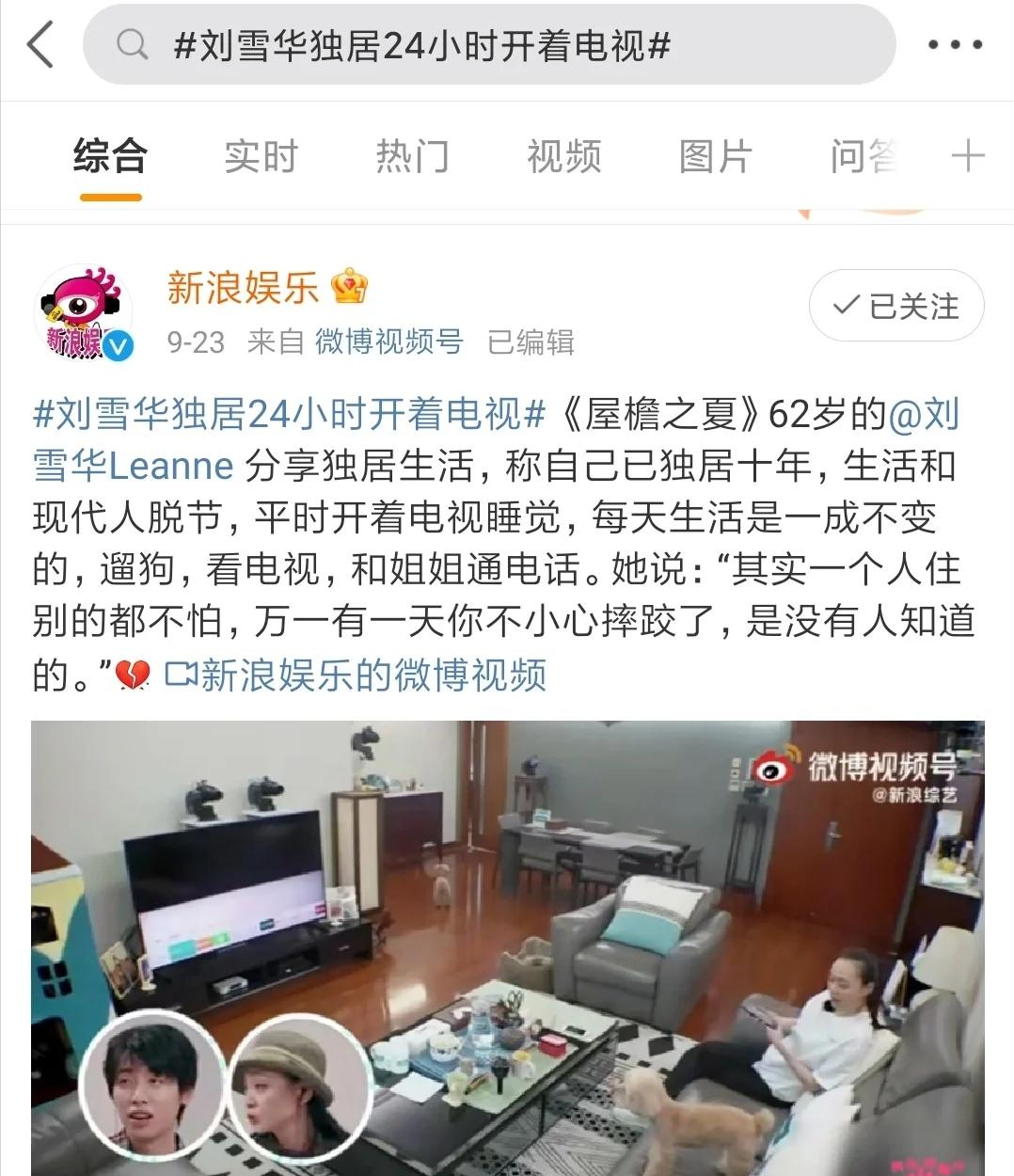Viewport: 1014px width, 1176px height.
Task: Select the 综合 tab
Action: [x=110, y=156]
